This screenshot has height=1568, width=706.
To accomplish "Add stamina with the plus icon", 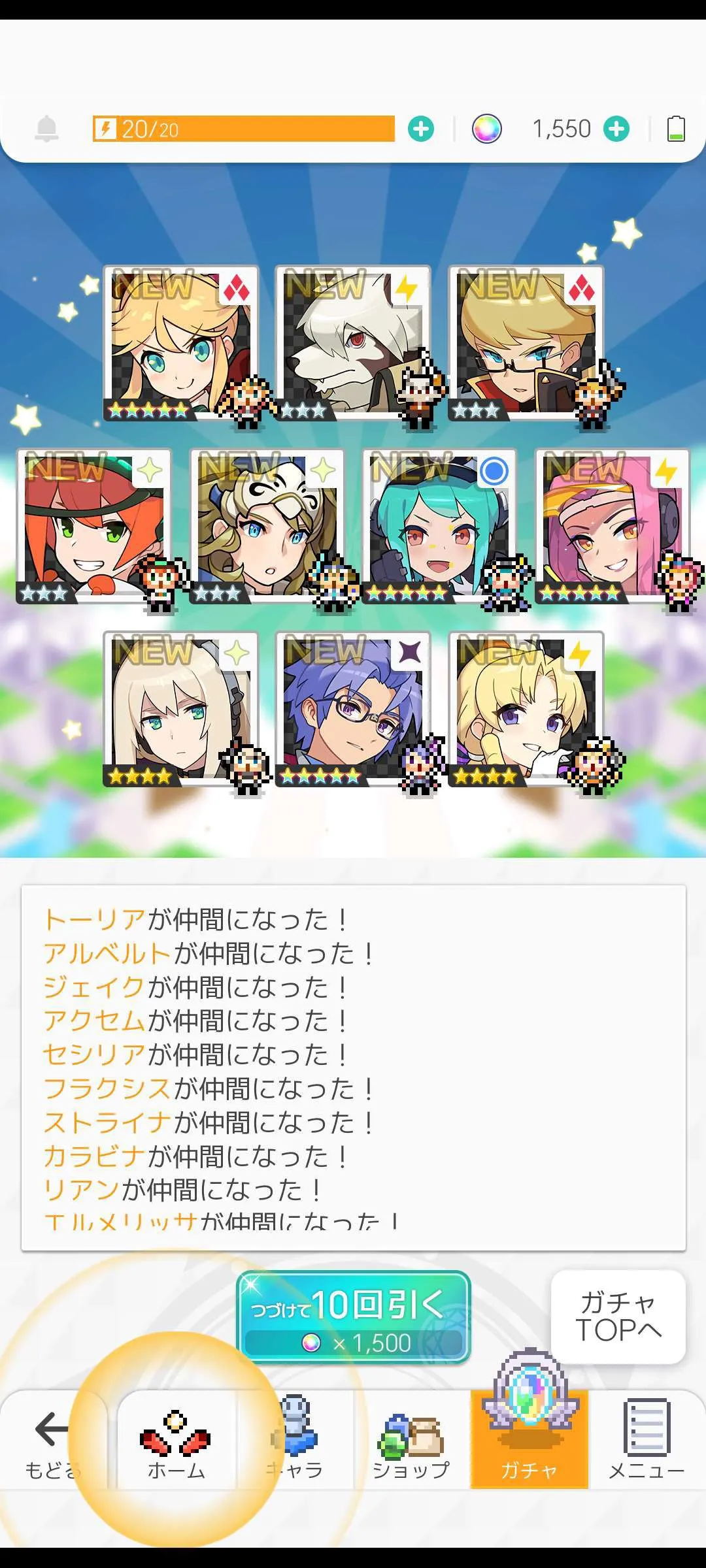I will 421,129.
